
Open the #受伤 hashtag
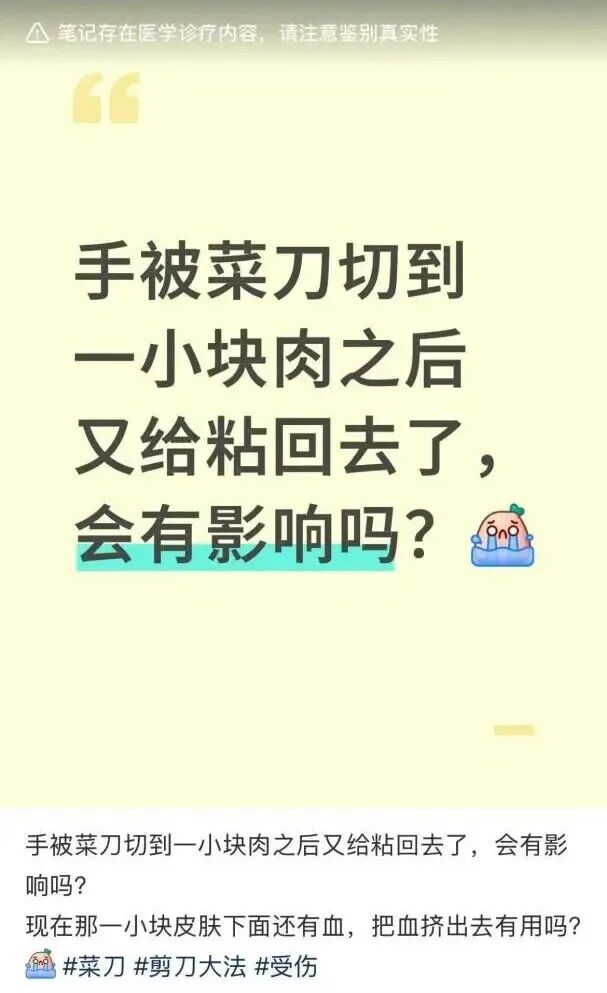286,967
